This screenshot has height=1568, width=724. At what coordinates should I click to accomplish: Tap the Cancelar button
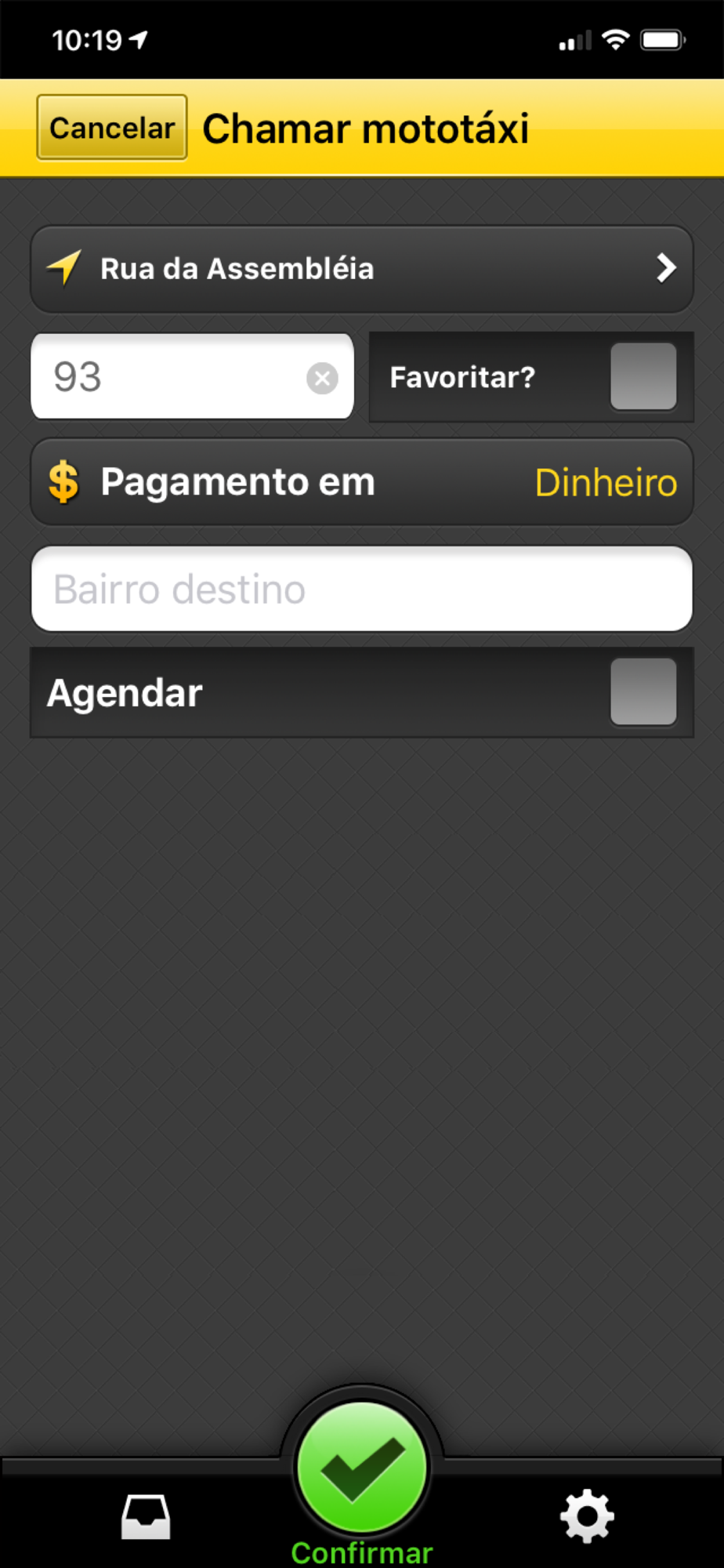click(112, 127)
